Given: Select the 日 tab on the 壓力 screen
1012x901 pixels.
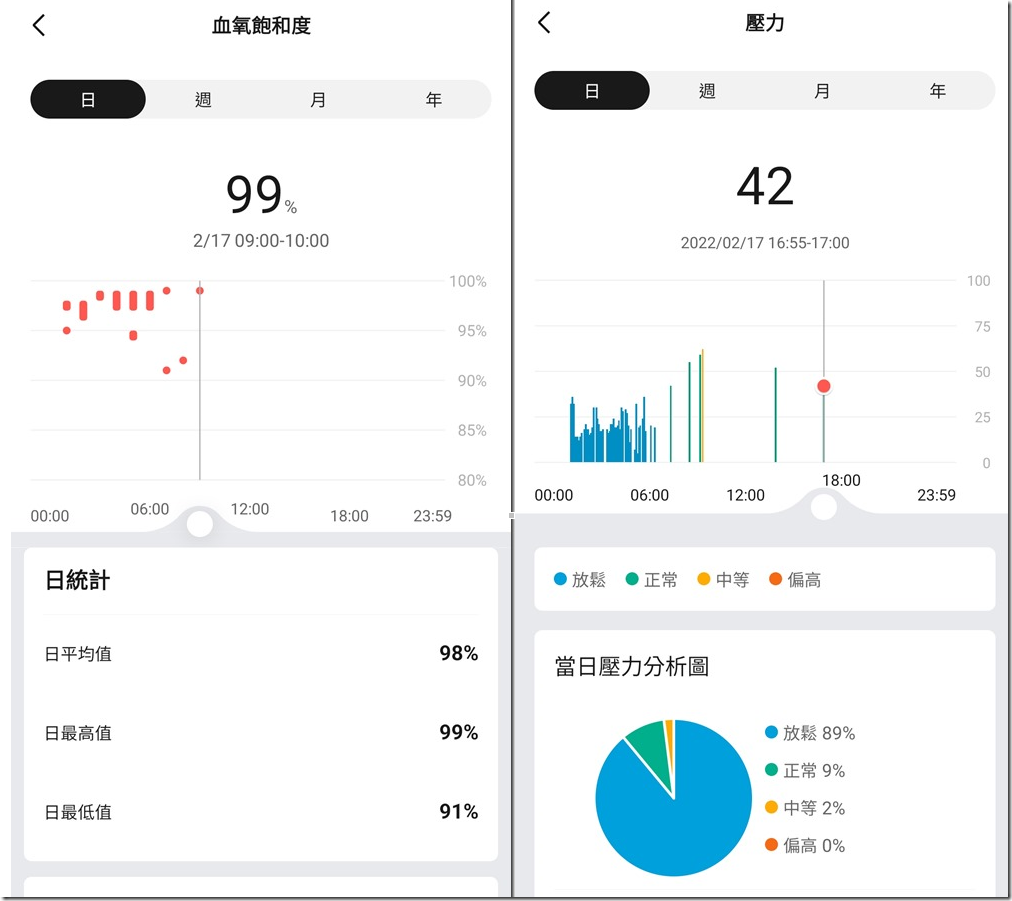Looking at the screenshot, I should (592, 91).
